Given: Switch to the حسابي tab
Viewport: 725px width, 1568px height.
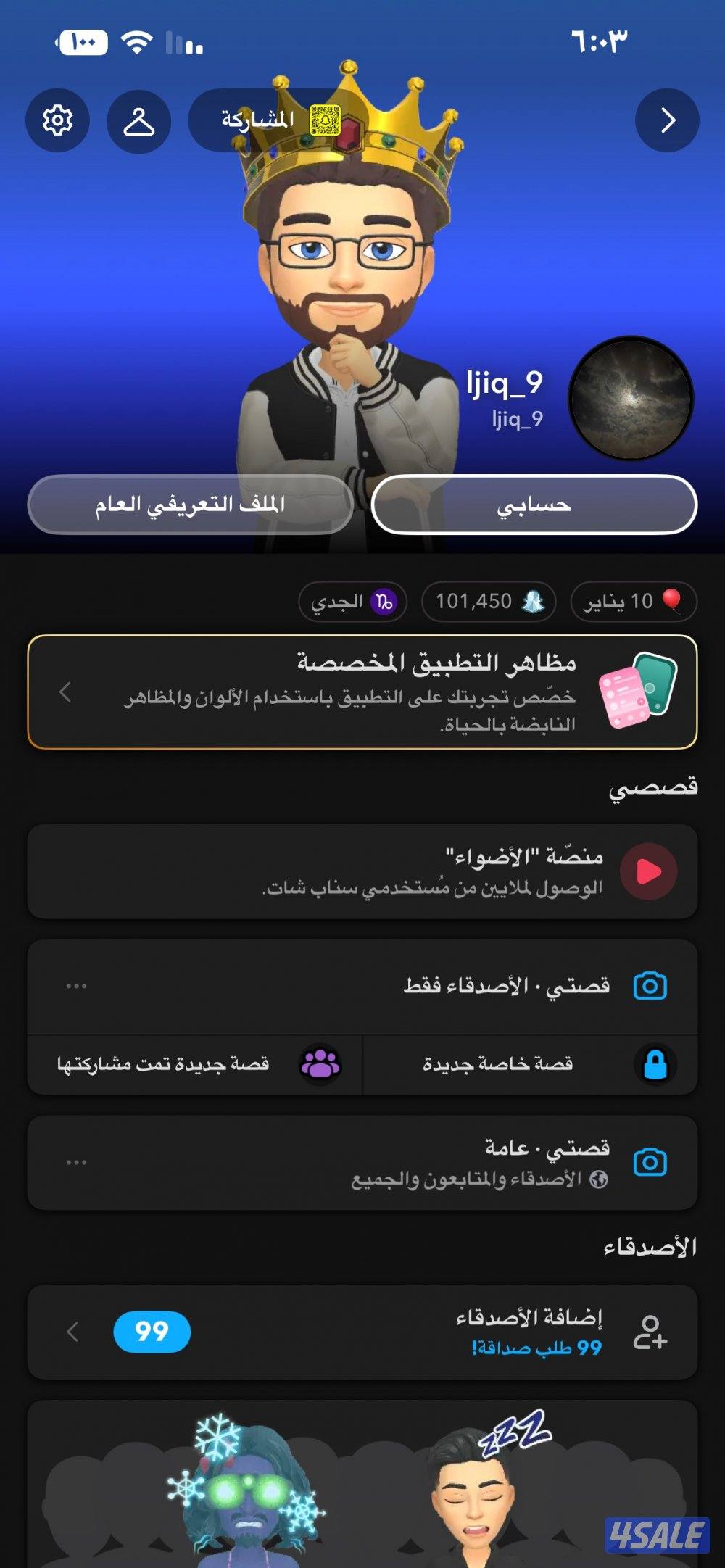Looking at the screenshot, I should [535, 505].
